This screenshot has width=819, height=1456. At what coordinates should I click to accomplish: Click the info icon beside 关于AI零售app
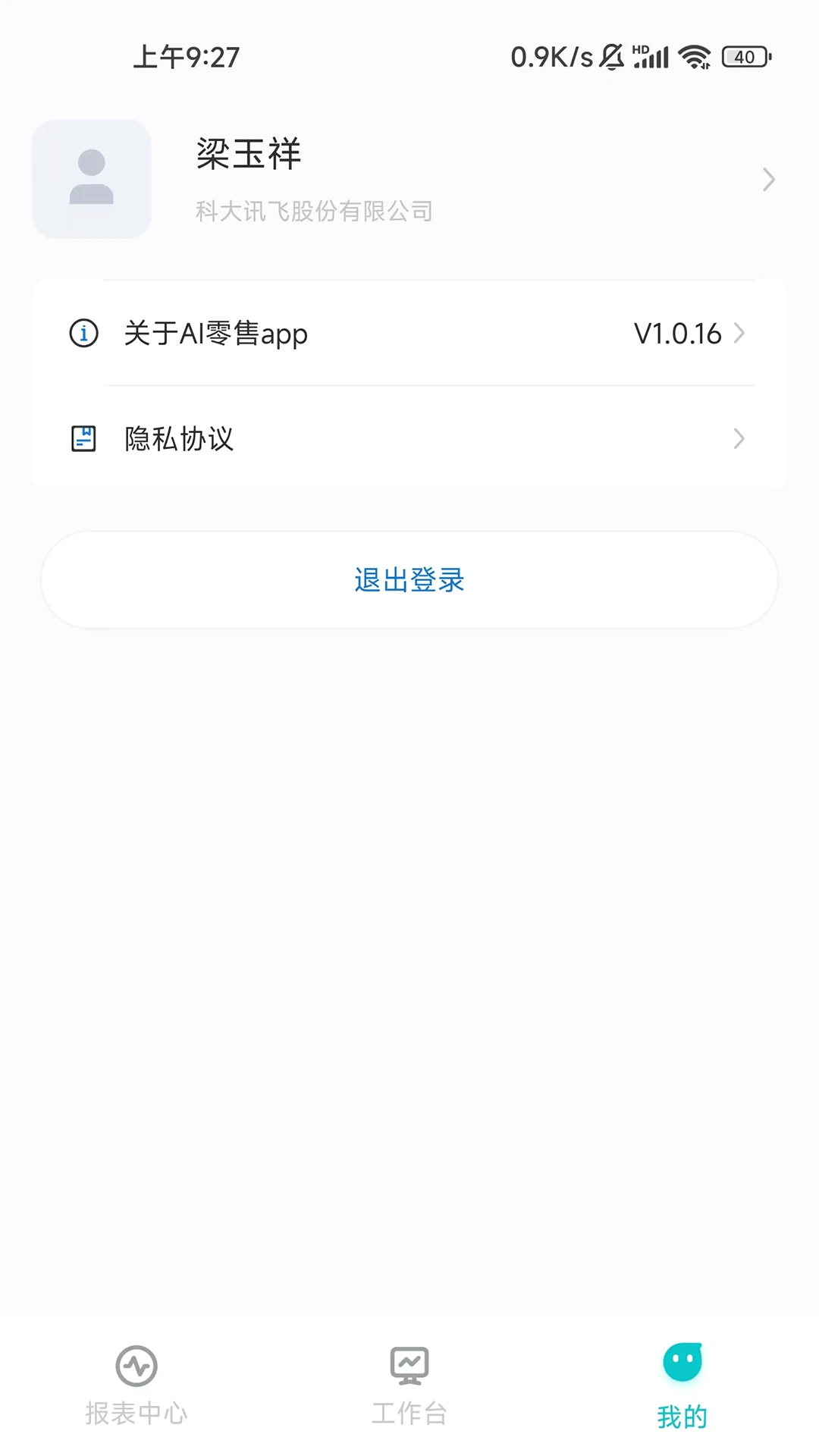(x=83, y=334)
